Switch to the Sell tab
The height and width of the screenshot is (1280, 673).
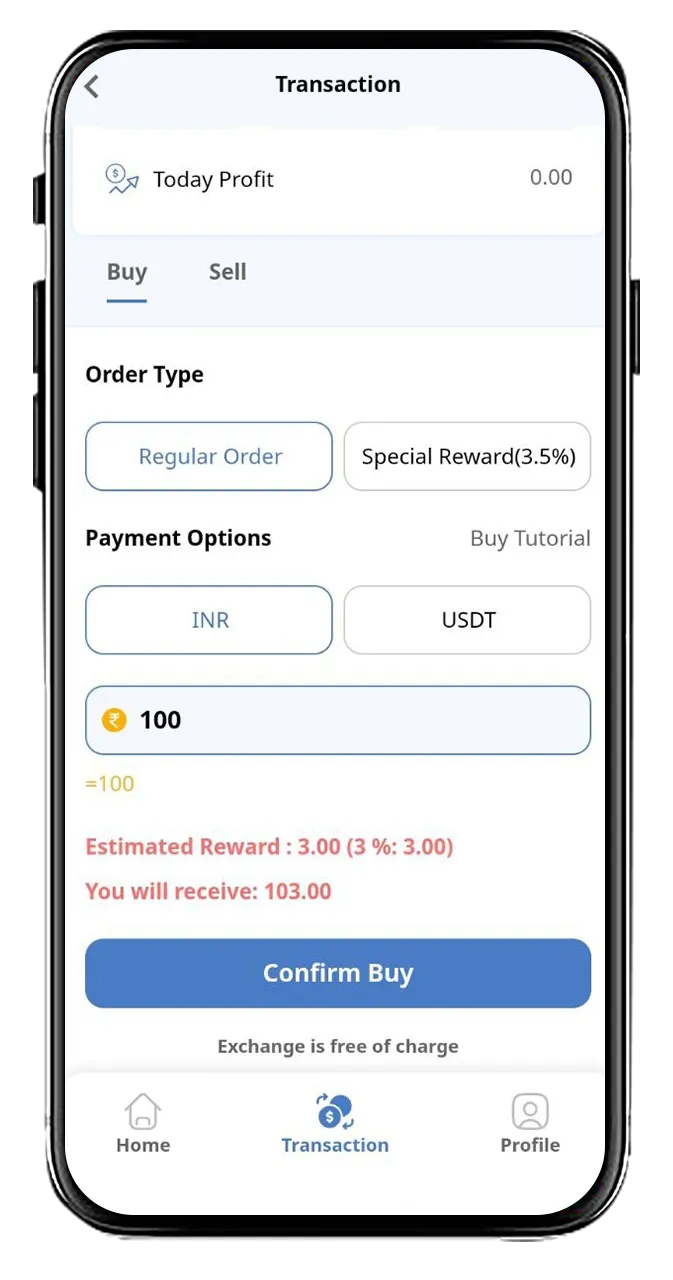pos(227,272)
